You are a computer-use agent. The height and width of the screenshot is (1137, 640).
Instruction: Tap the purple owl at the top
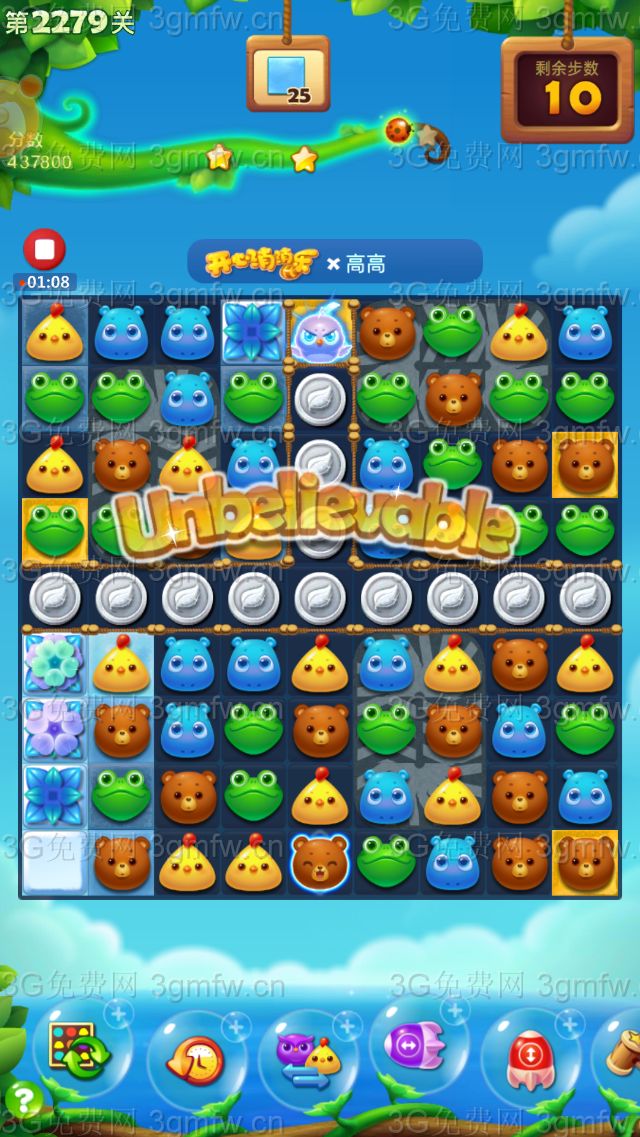point(319,334)
